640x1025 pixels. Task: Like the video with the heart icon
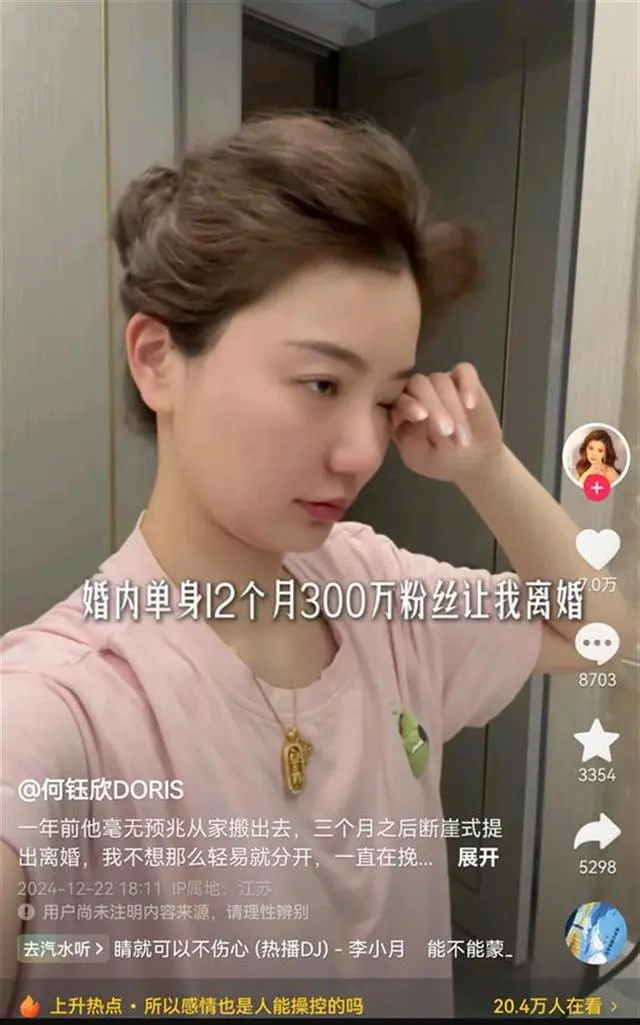(597, 549)
